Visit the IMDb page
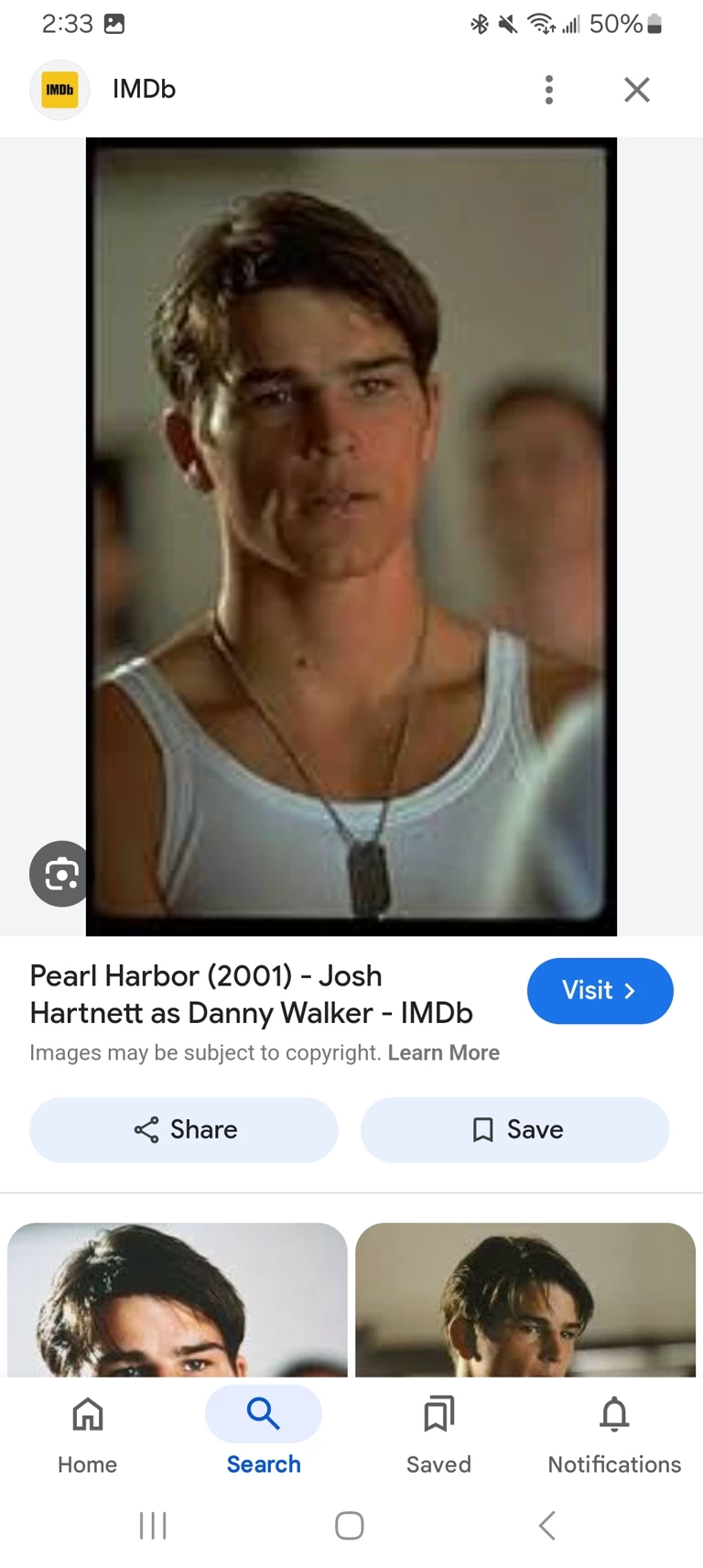This screenshot has width=703, height=1568. (600, 991)
